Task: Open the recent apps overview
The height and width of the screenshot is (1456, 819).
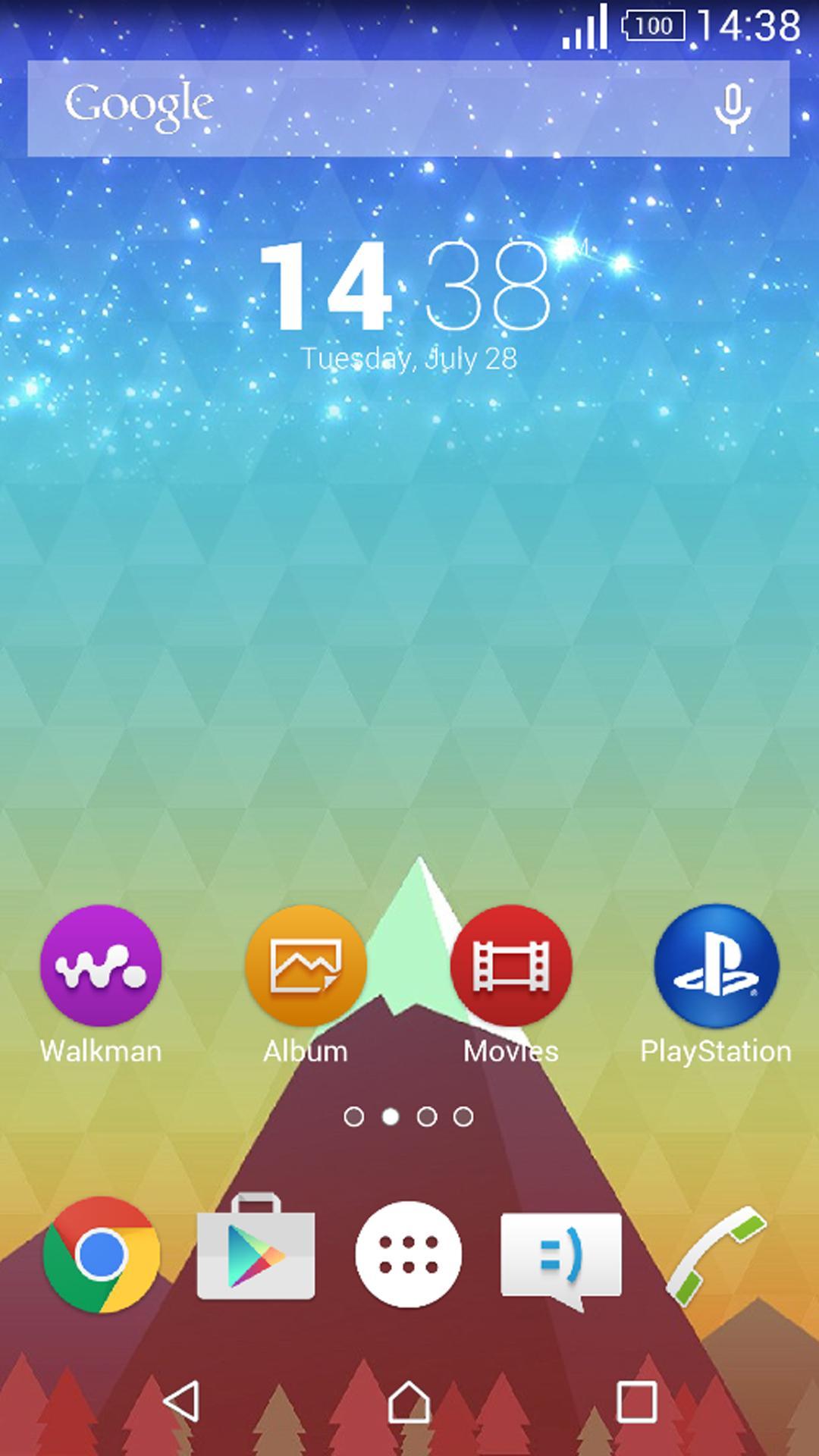Action: [x=636, y=1401]
